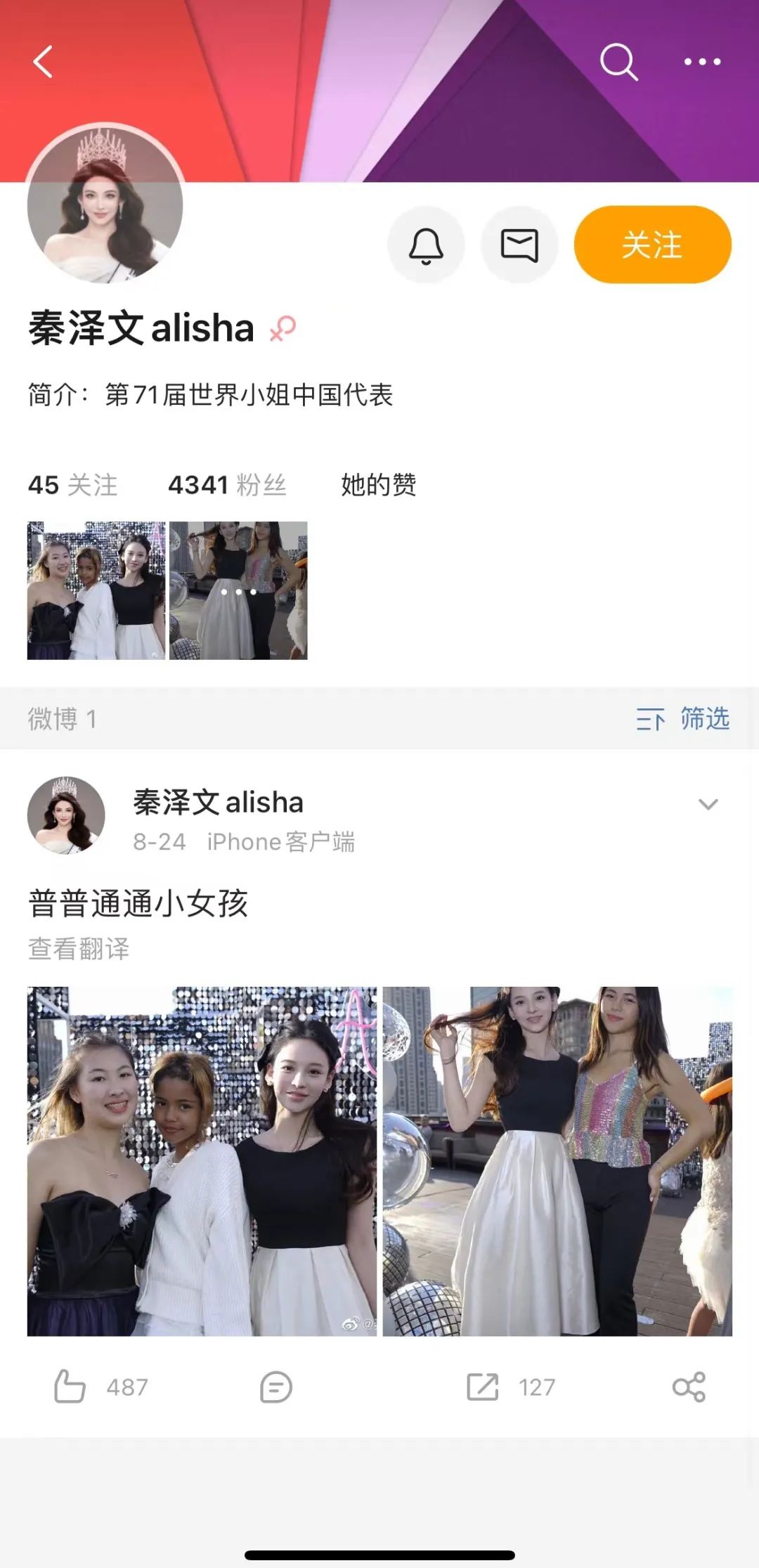Screen dimensions: 759x1568
Task: View the large profile avatar
Action: coord(105,204)
